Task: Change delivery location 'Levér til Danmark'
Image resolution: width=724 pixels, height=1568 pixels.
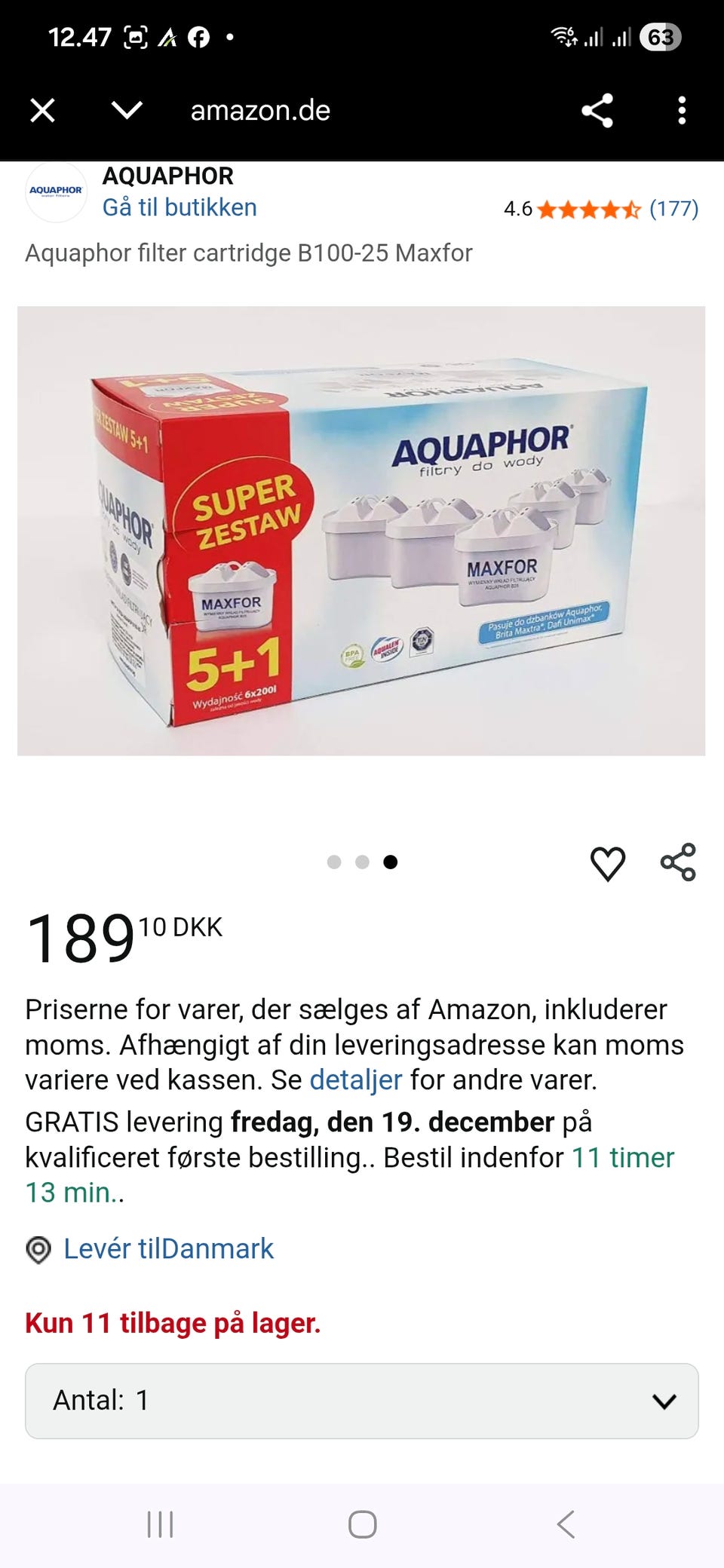Action: (x=167, y=1249)
